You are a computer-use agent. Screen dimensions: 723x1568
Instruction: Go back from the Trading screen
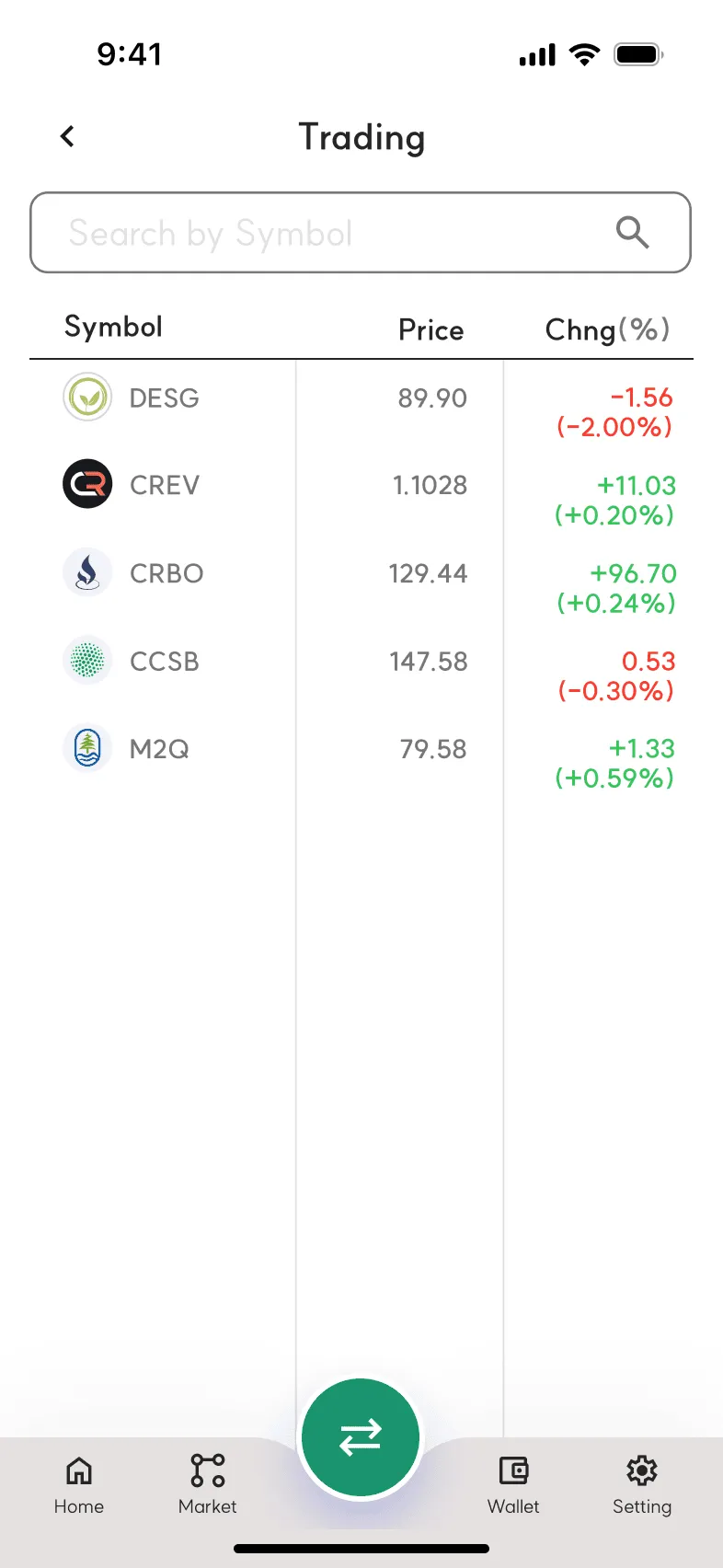(67, 137)
